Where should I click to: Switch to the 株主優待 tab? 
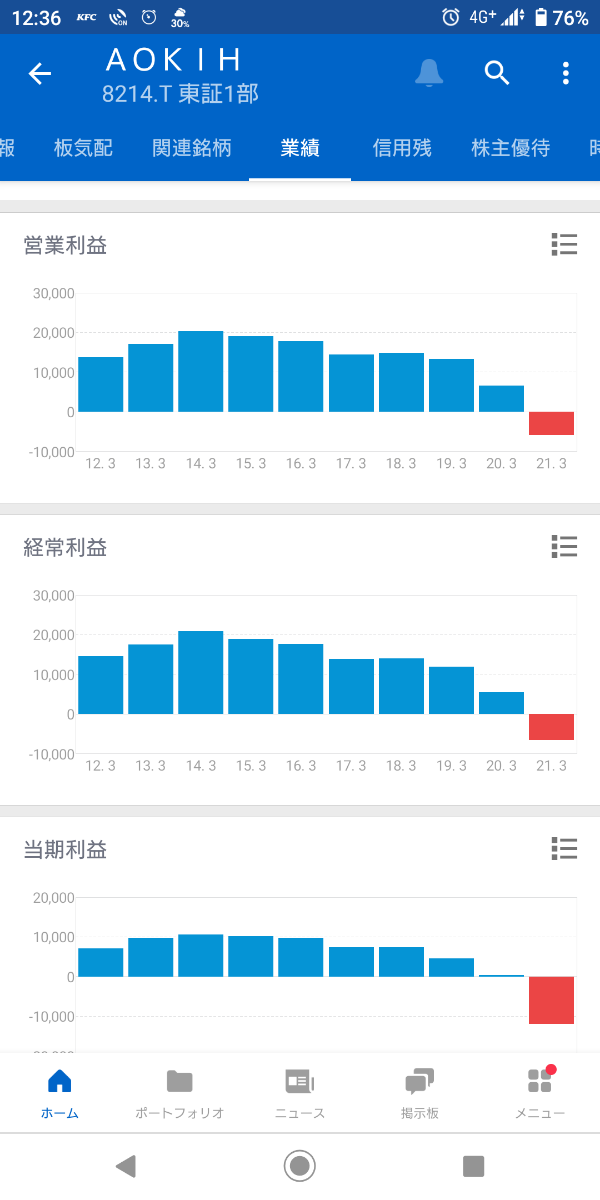510,148
